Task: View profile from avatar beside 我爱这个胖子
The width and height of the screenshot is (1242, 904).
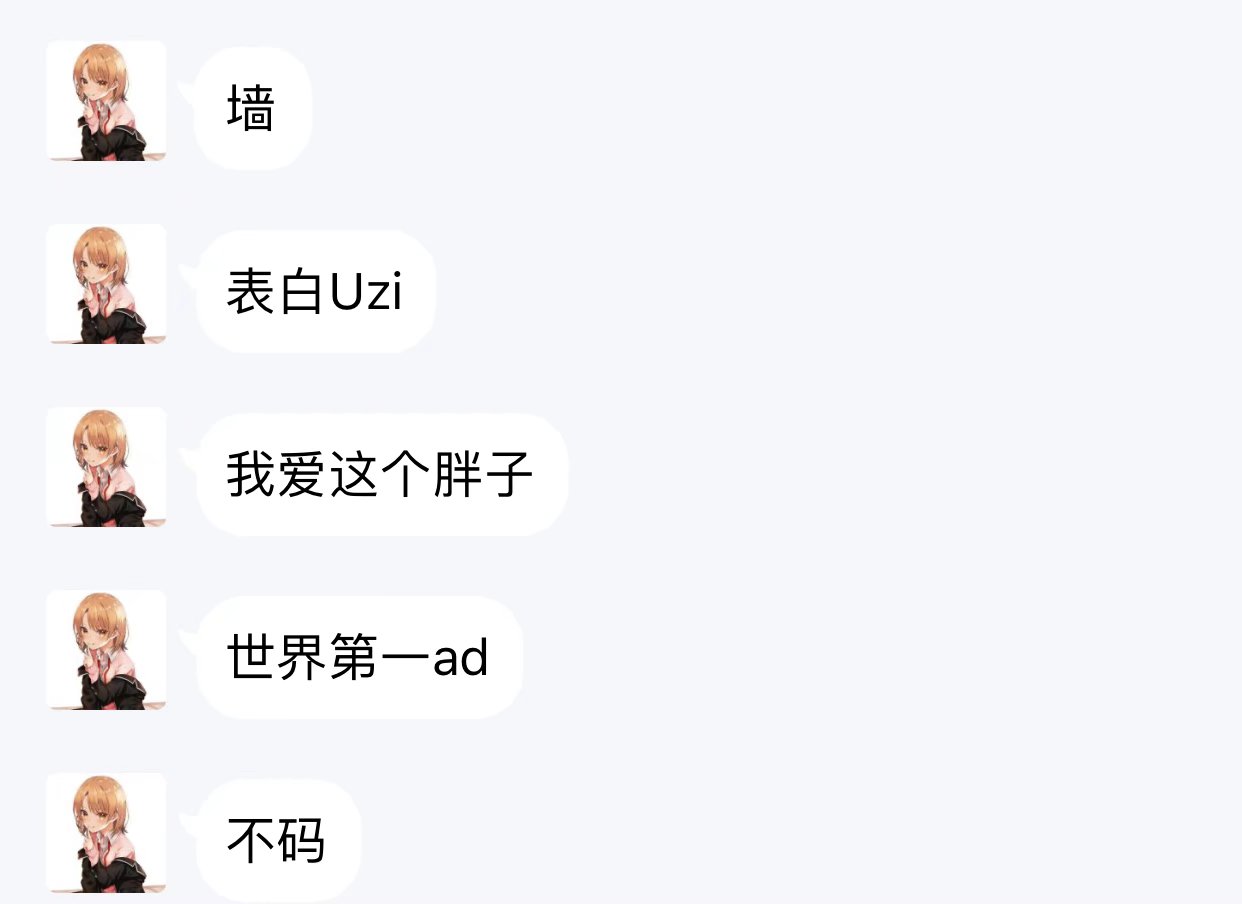Action: 106,467
